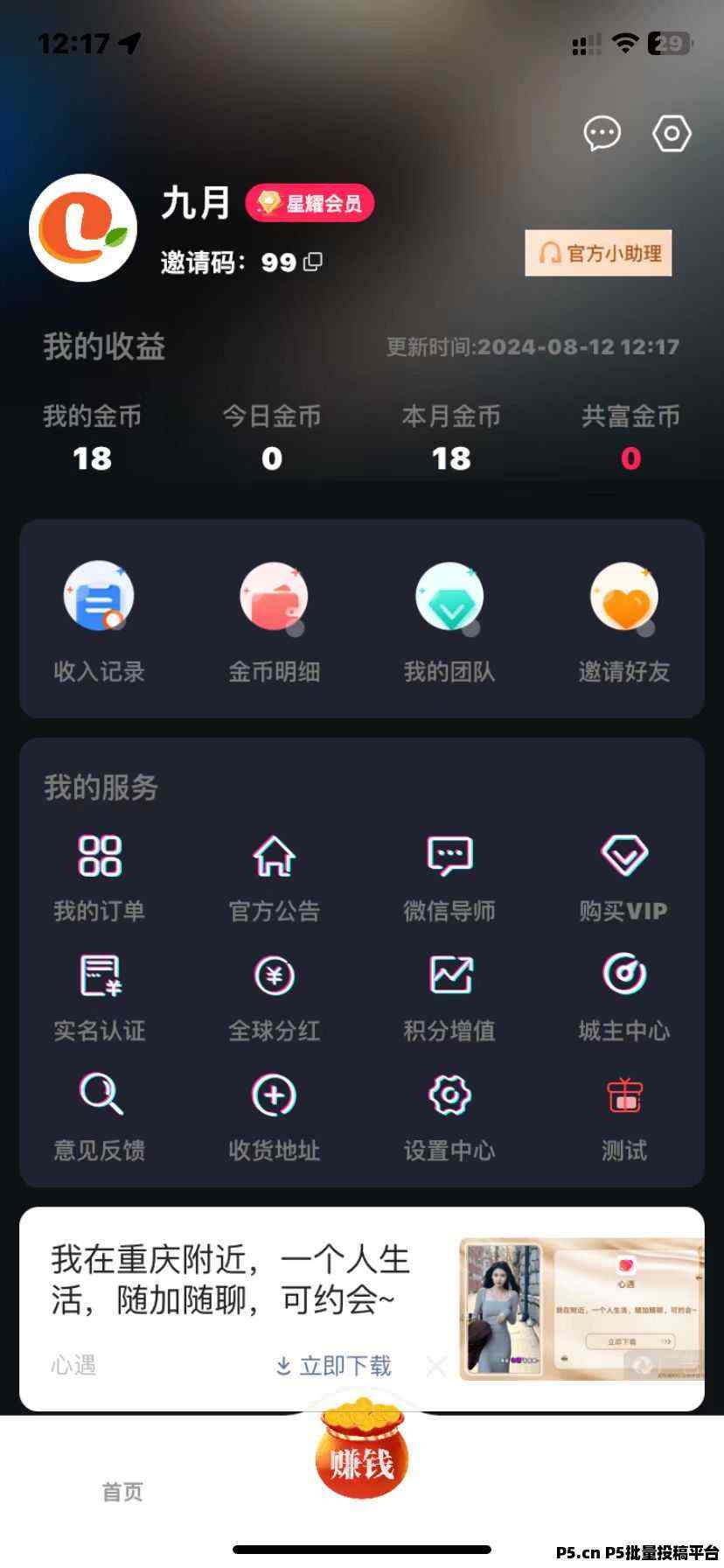Open the hexagon settings icon
The width and height of the screenshot is (724, 1568).
[672, 134]
